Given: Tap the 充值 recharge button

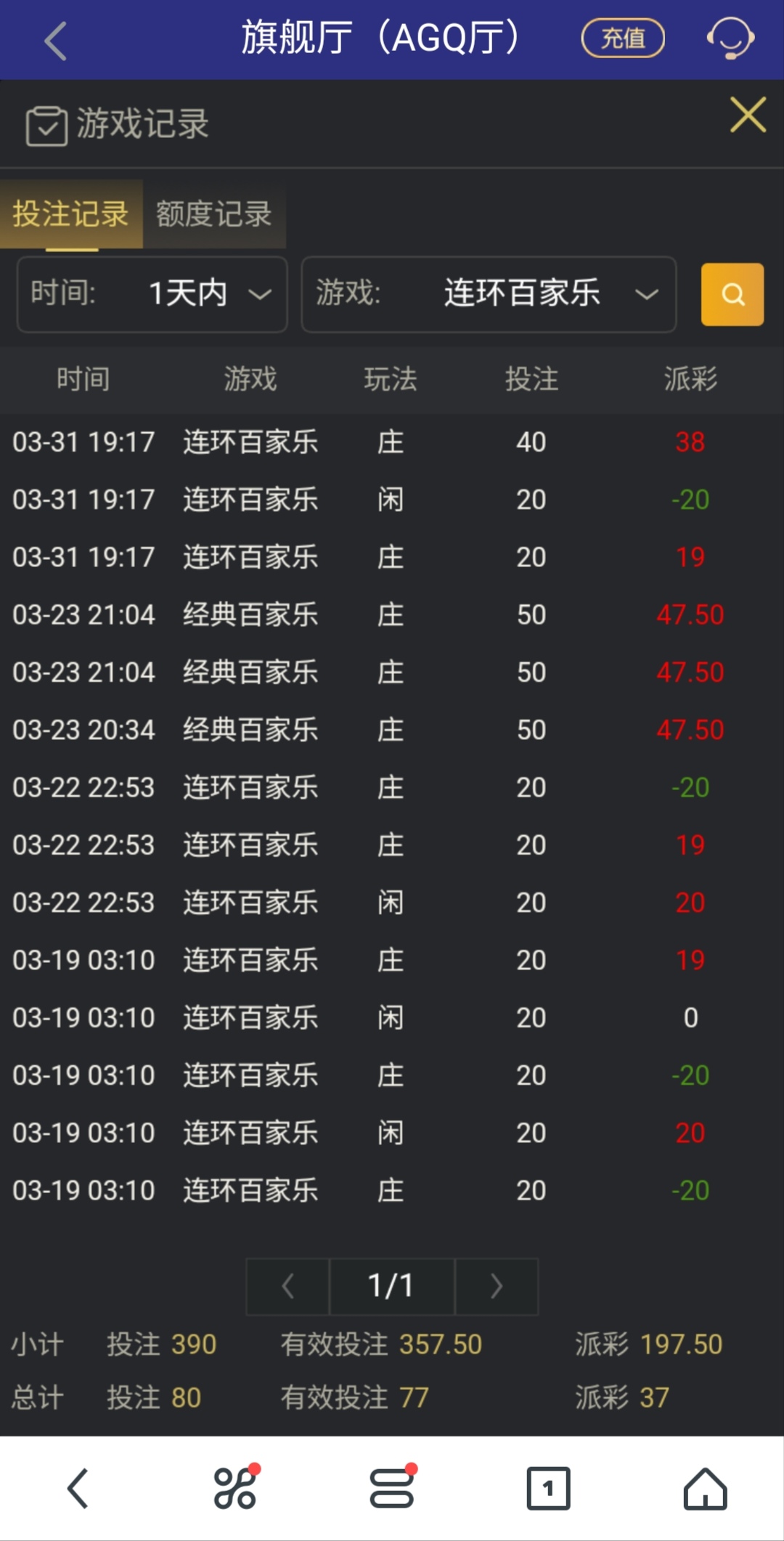Looking at the screenshot, I should [623, 38].
